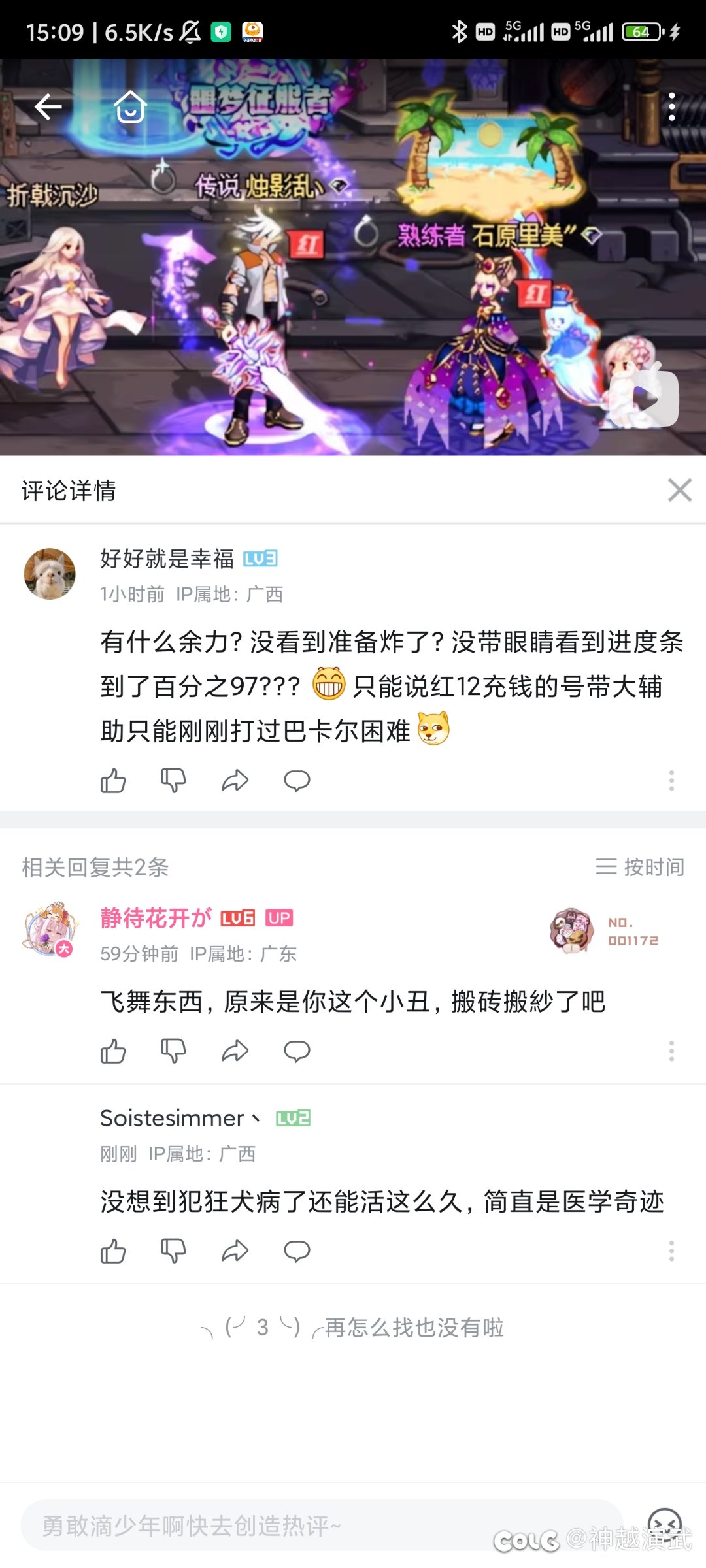Open 静待花开が's profile avatar
Image resolution: width=706 pixels, height=1568 pixels.
point(50,930)
